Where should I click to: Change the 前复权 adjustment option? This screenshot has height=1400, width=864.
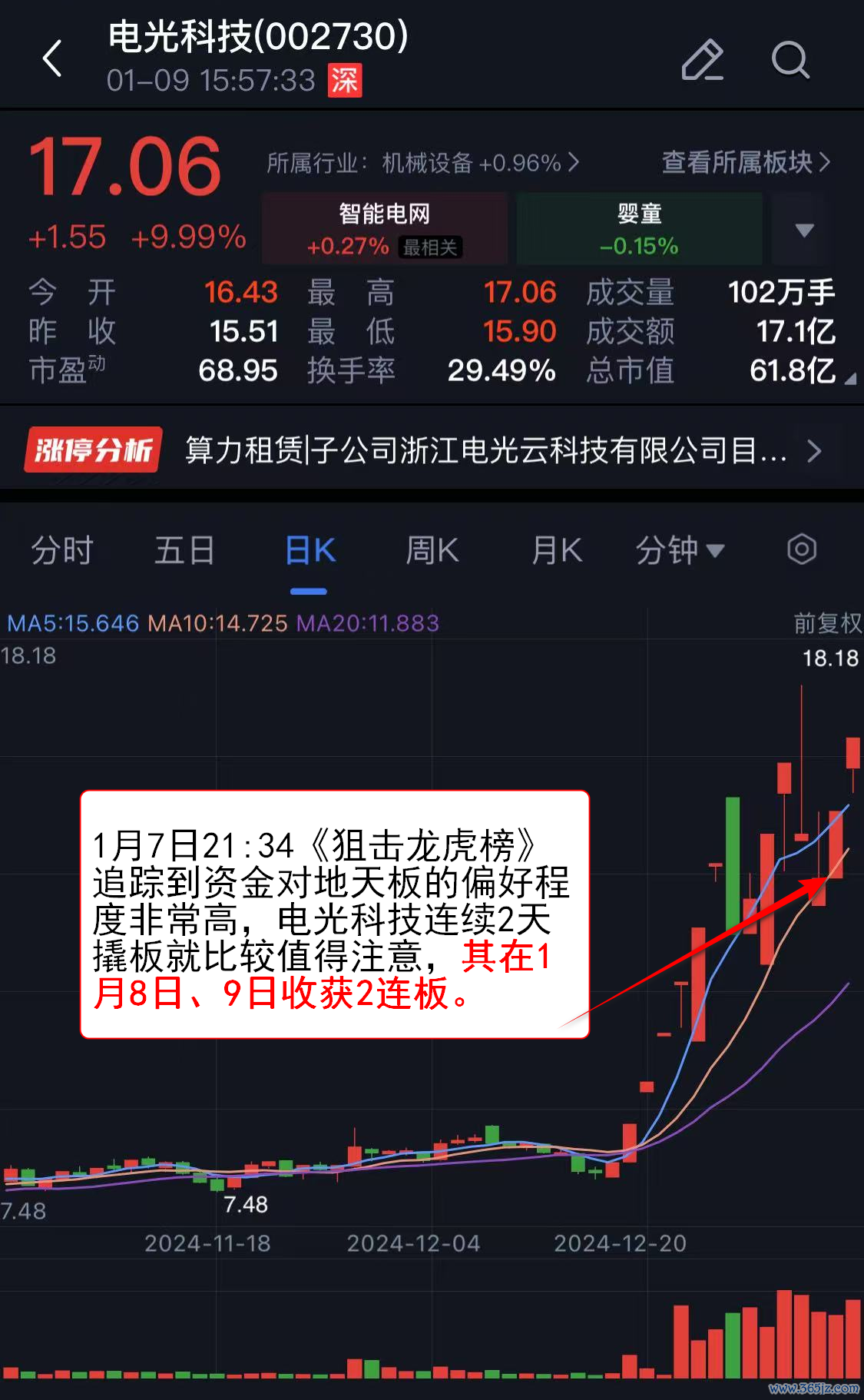coord(828,622)
